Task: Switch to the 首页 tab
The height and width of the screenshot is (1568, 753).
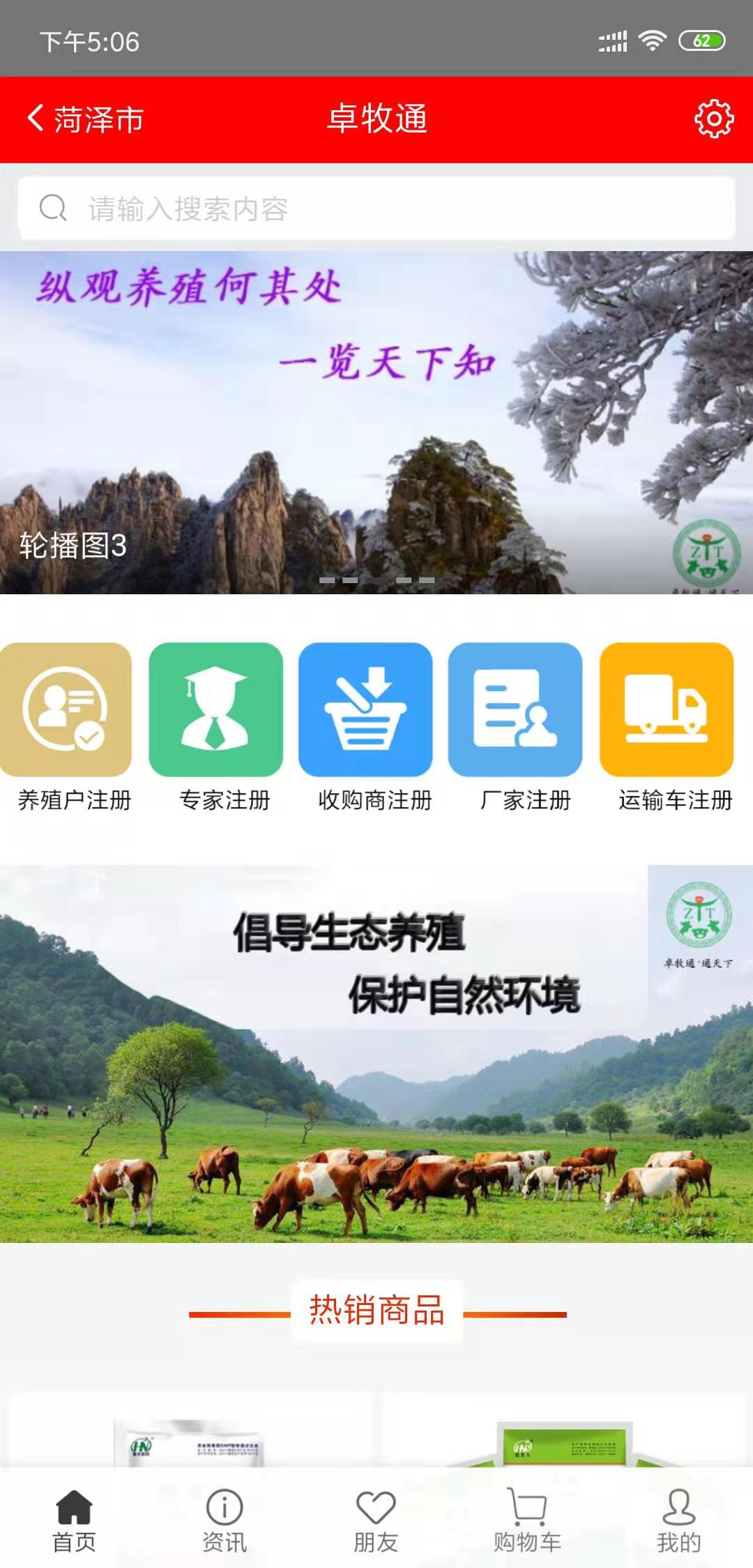Action: coord(75,1521)
